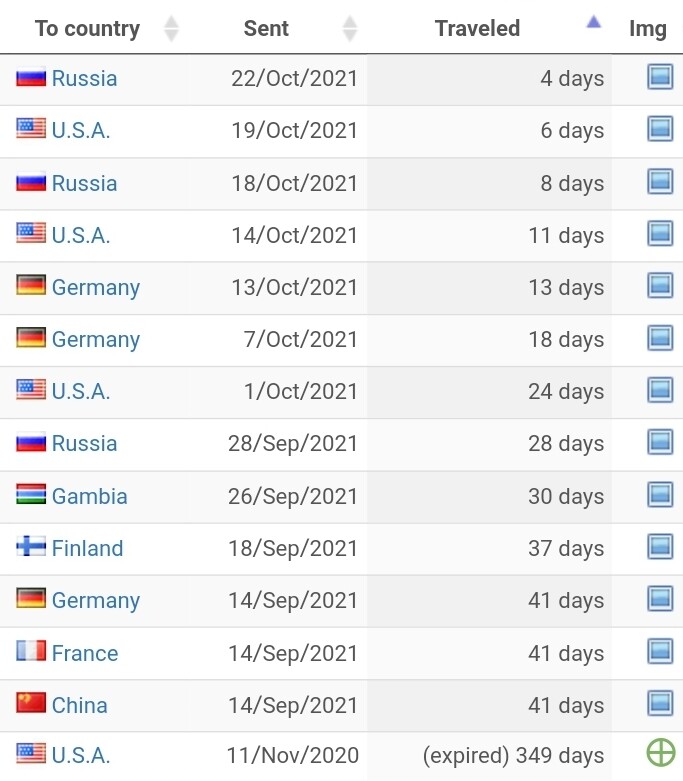Image resolution: width=683 pixels, height=781 pixels.
Task: Sort table by Traveled column
Action: [477, 28]
